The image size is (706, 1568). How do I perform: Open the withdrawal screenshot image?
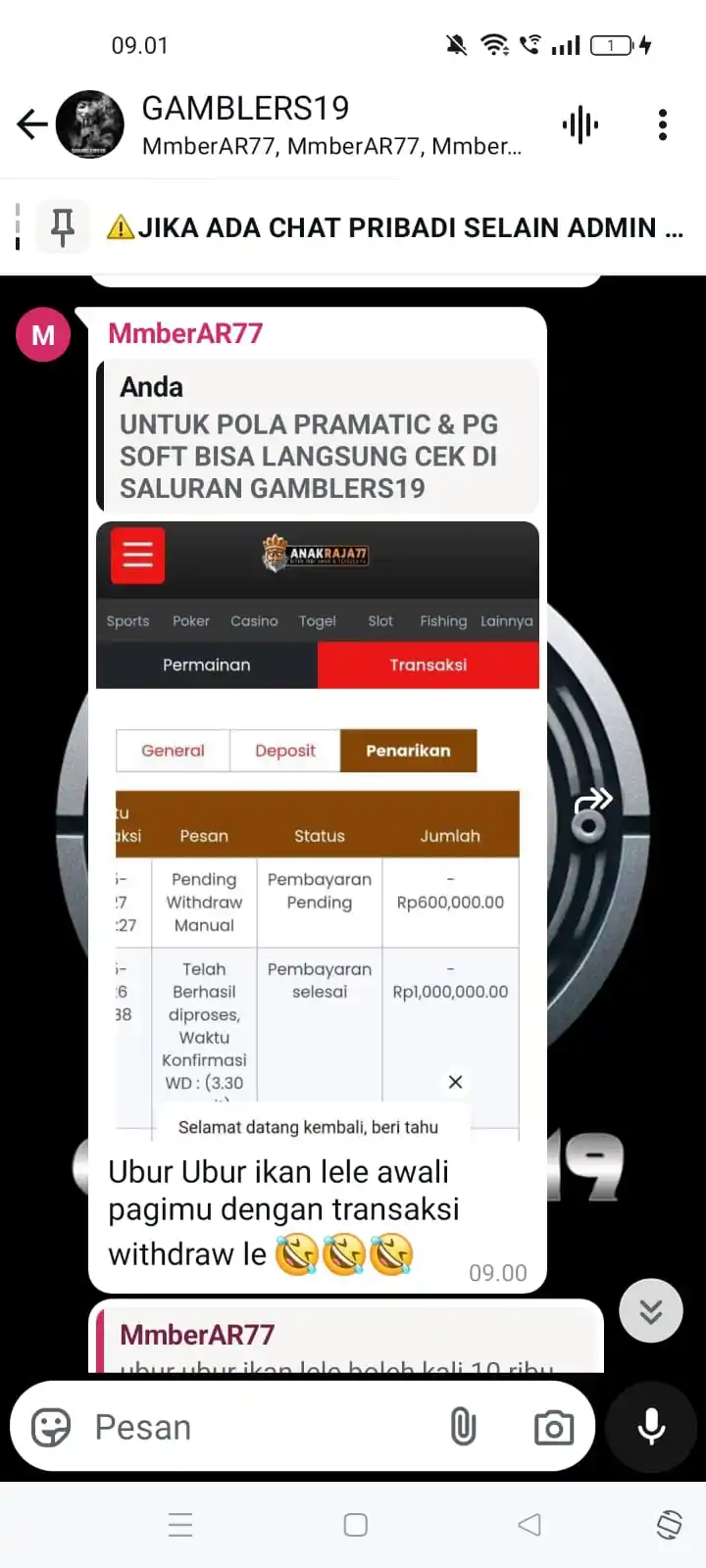coord(318,833)
